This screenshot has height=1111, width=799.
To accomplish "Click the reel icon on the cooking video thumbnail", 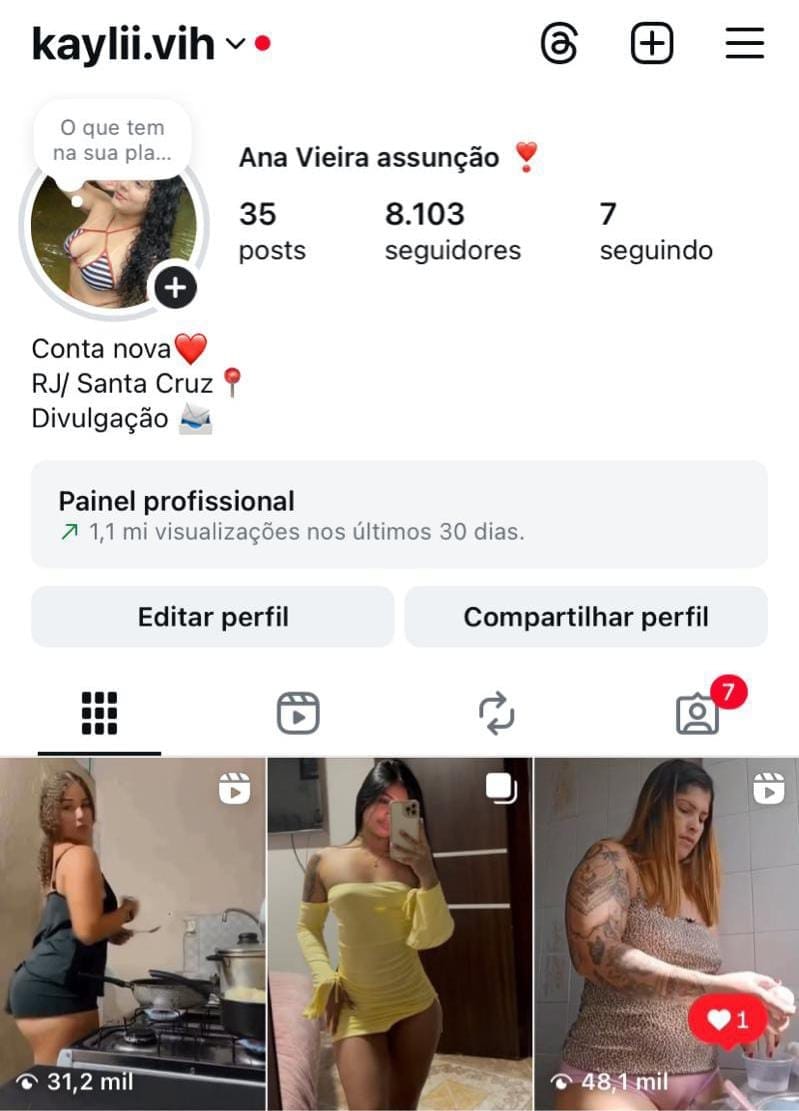I will coord(233,789).
